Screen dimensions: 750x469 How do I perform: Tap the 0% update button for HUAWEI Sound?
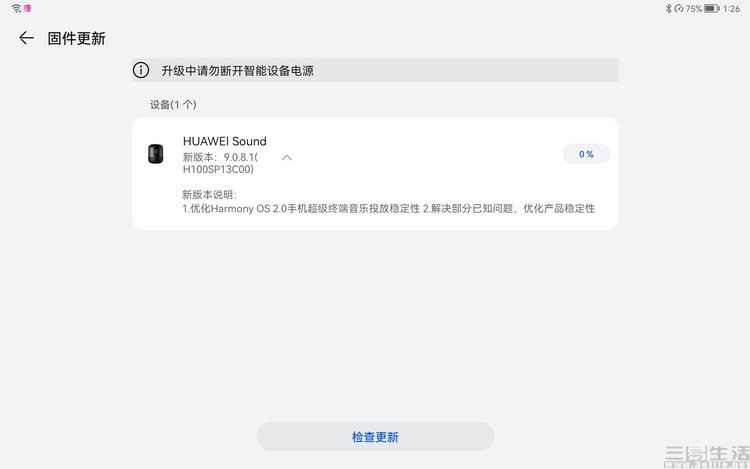[x=586, y=154]
